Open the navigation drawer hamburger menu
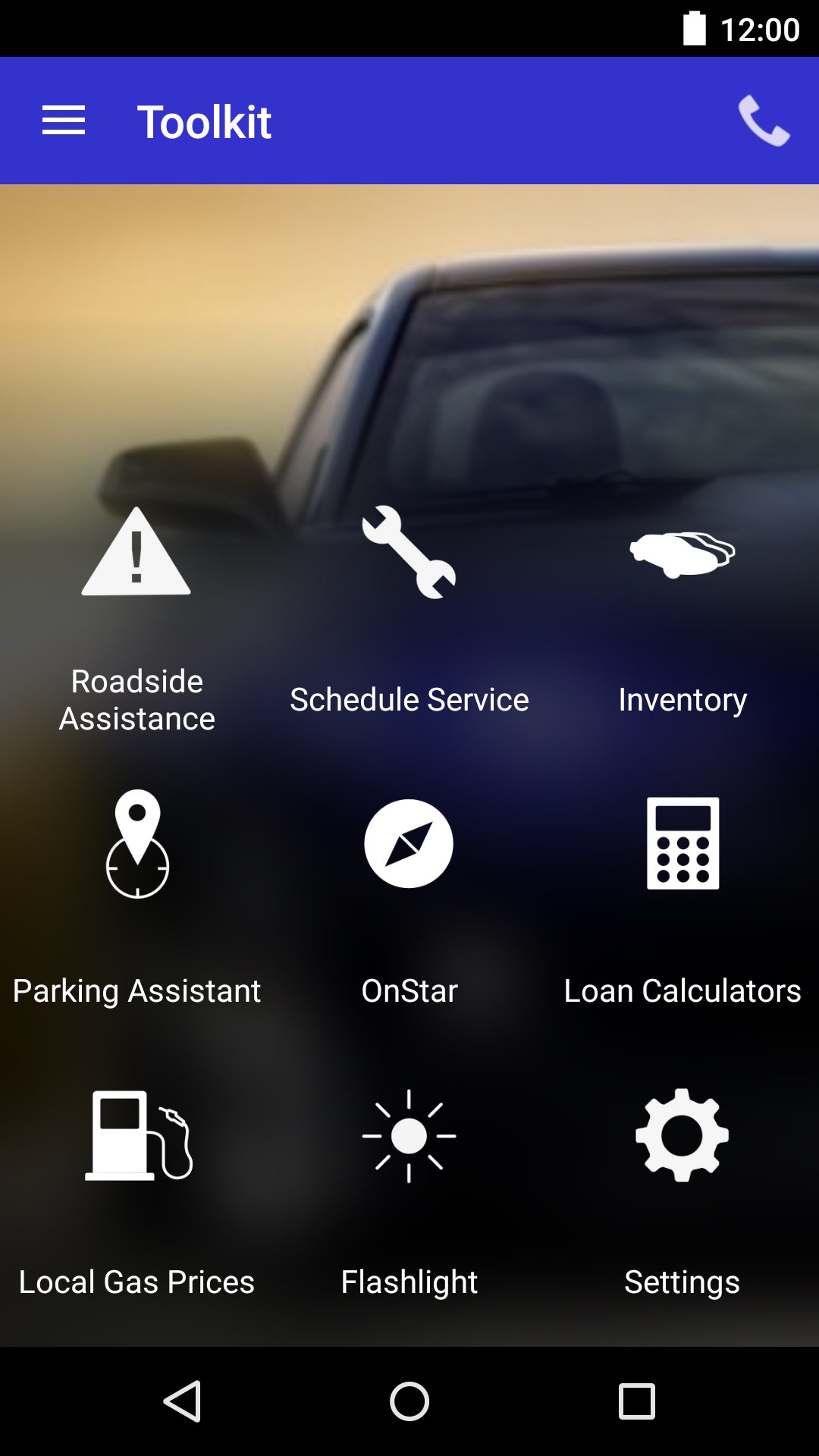 [61, 121]
